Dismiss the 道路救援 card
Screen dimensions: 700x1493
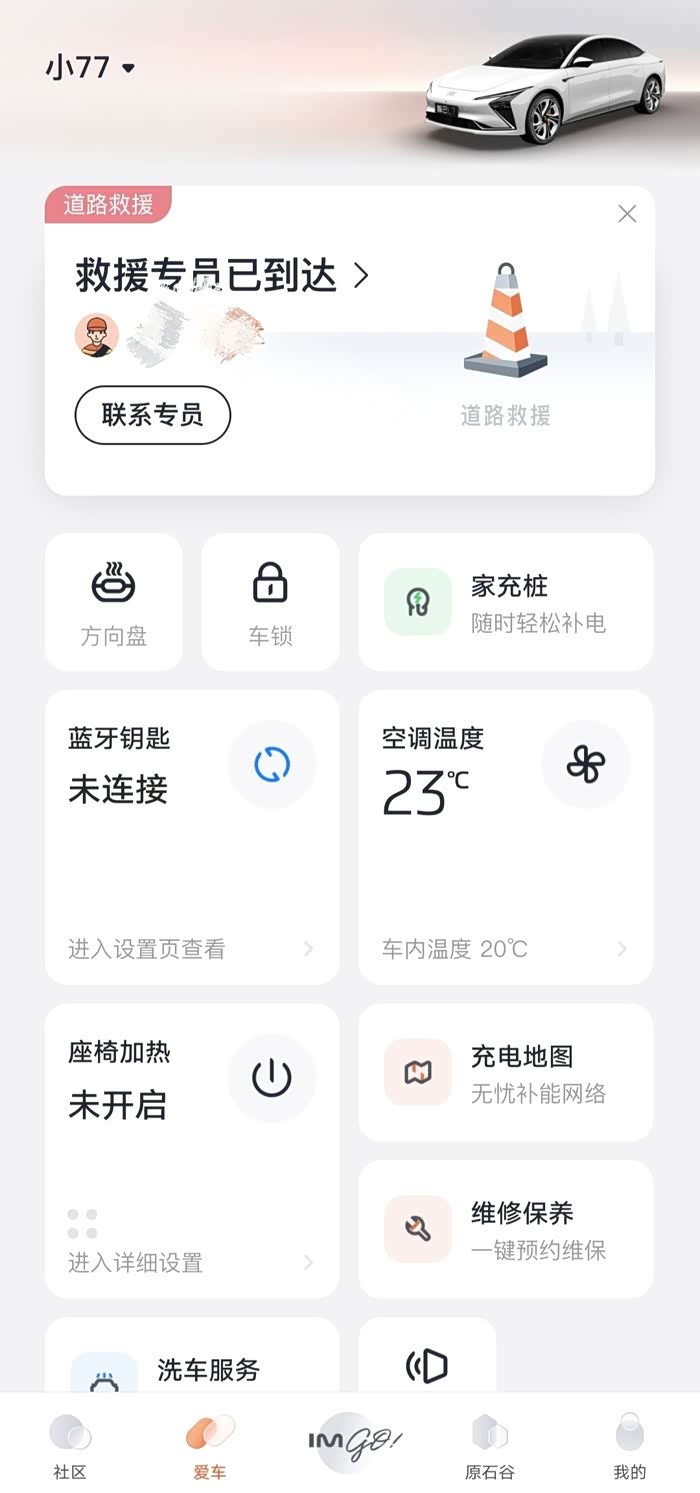tap(627, 214)
